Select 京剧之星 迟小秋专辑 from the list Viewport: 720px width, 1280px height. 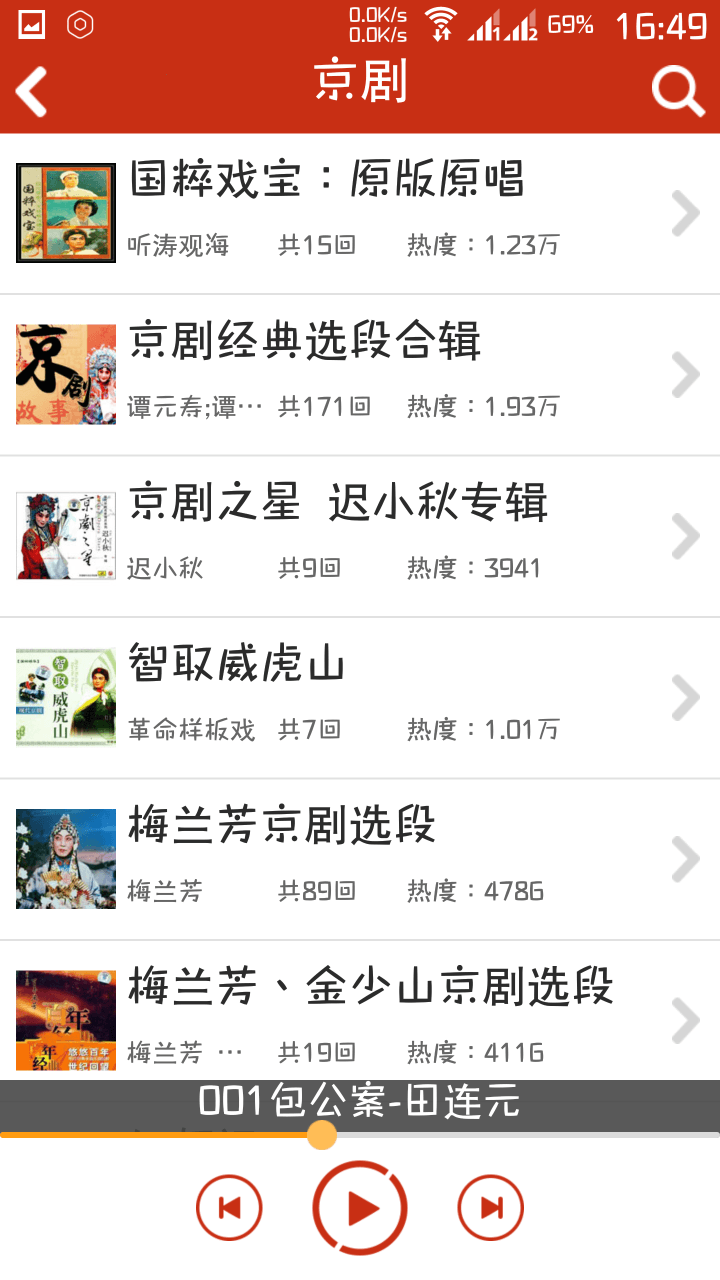point(360,537)
